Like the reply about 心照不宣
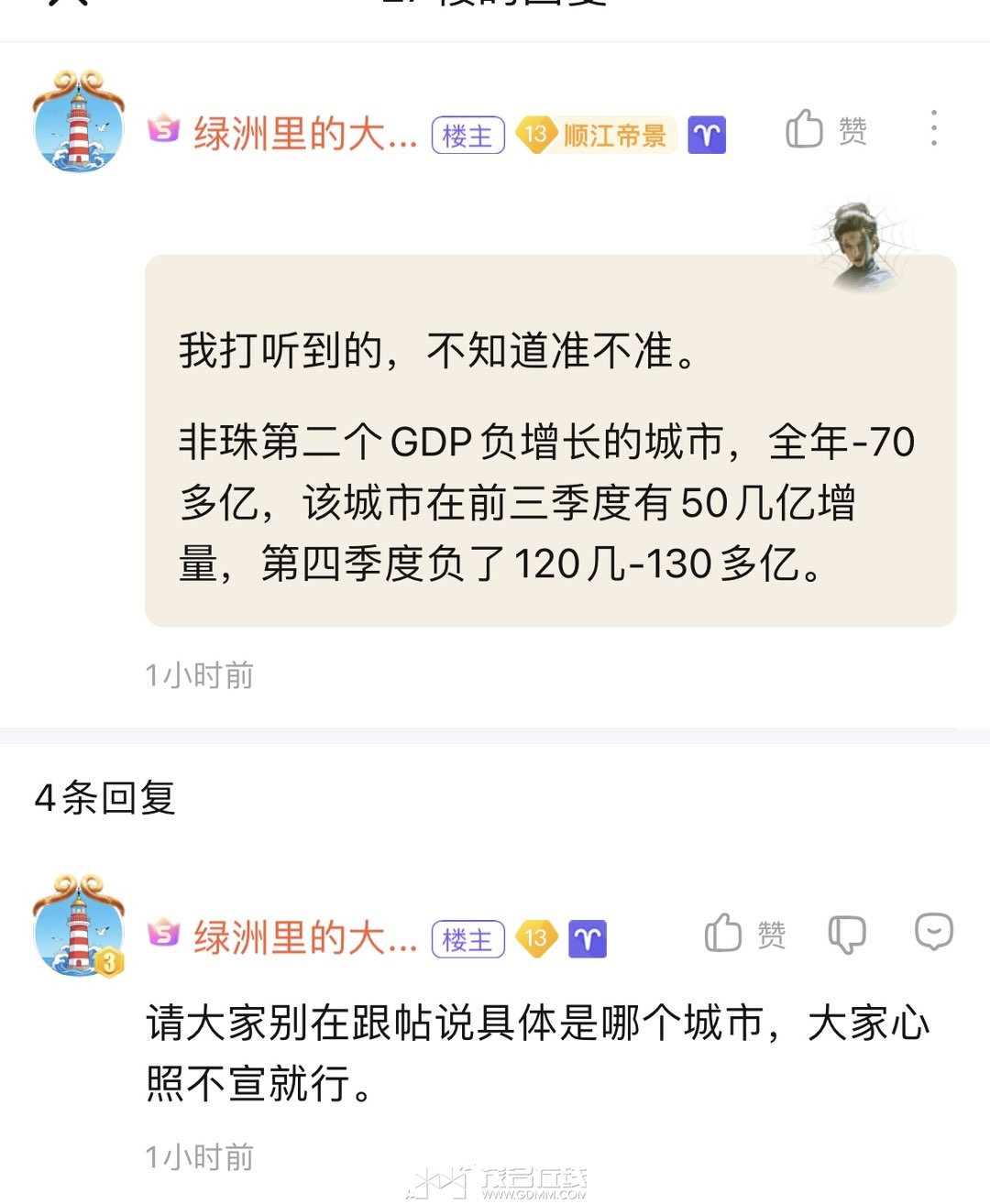This screenshot has height=1204, width=990. pos(744,935)
